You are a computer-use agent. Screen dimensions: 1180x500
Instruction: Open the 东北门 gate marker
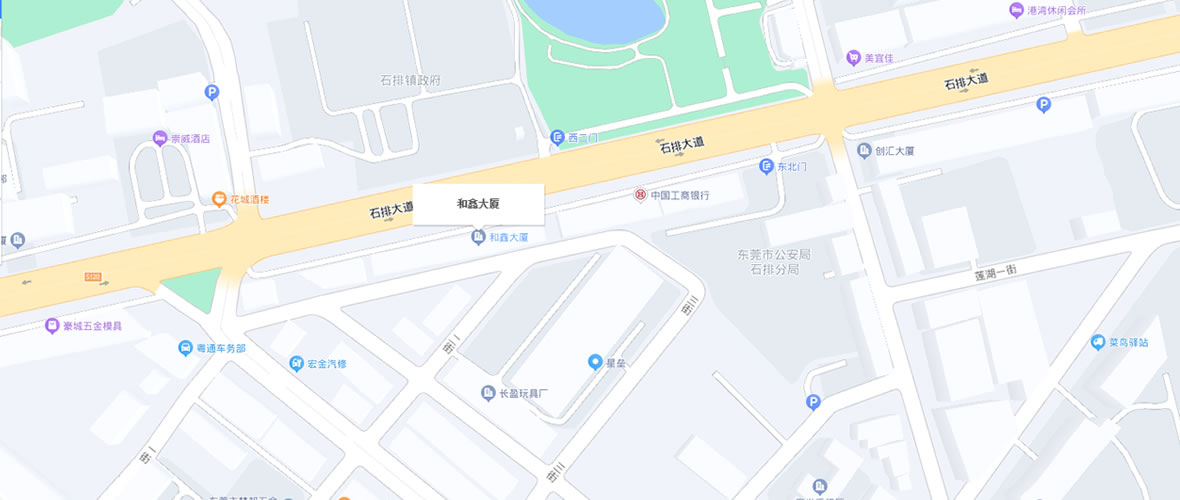pyautogui.click(x=766, y=166)
